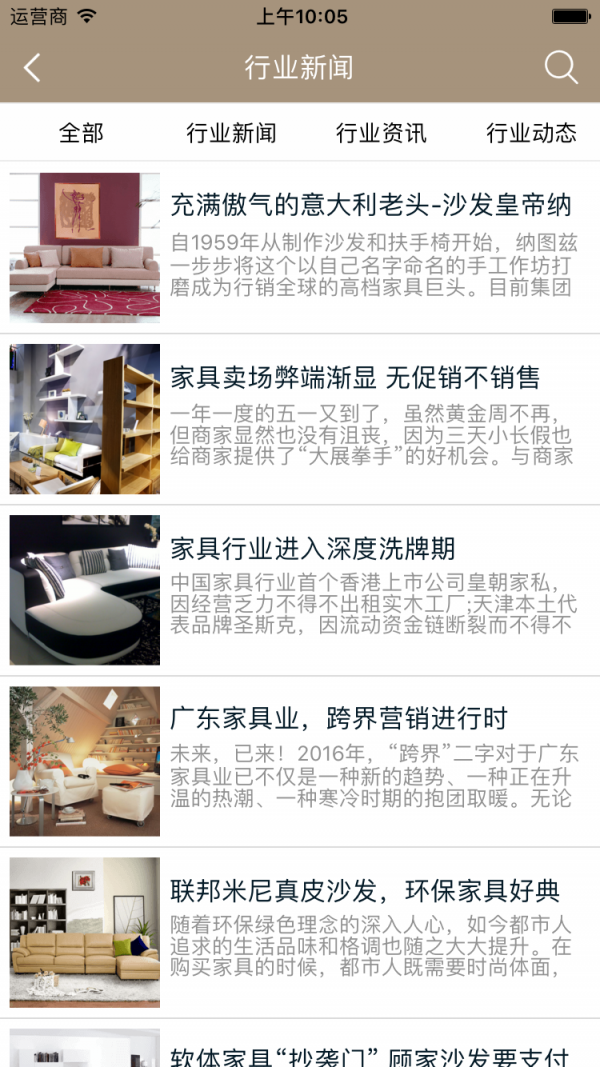Switch to the 全部 tab
Image resolution: width=600 pixels, height=1067 pixels.
(x=81, y=133)
